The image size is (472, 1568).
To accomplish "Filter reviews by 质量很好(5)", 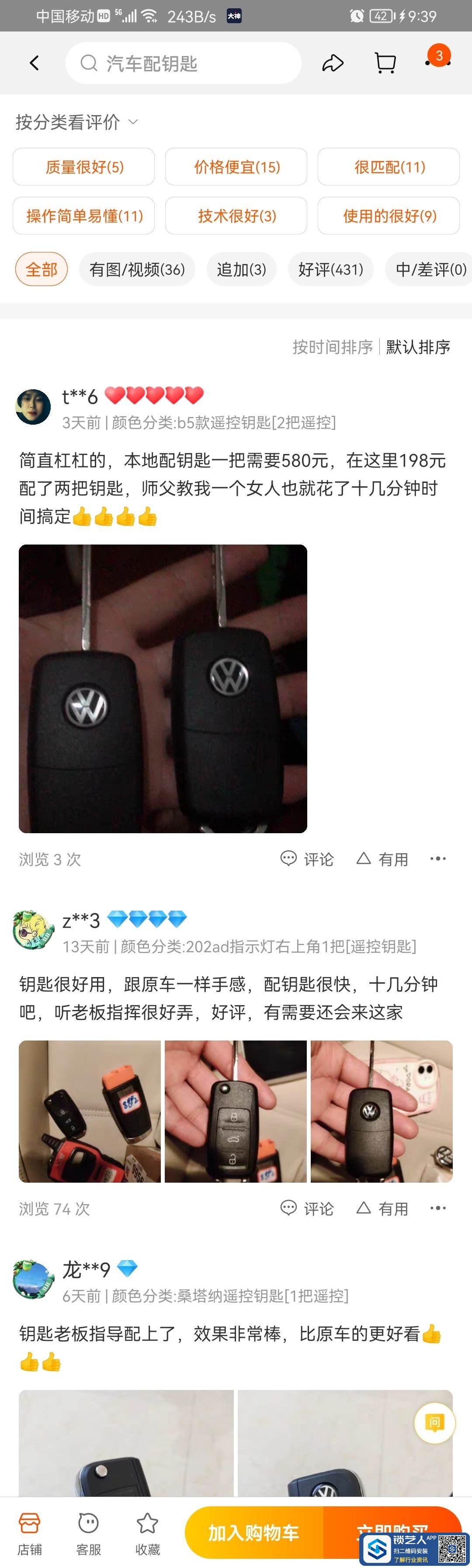I will coord(84,167).
